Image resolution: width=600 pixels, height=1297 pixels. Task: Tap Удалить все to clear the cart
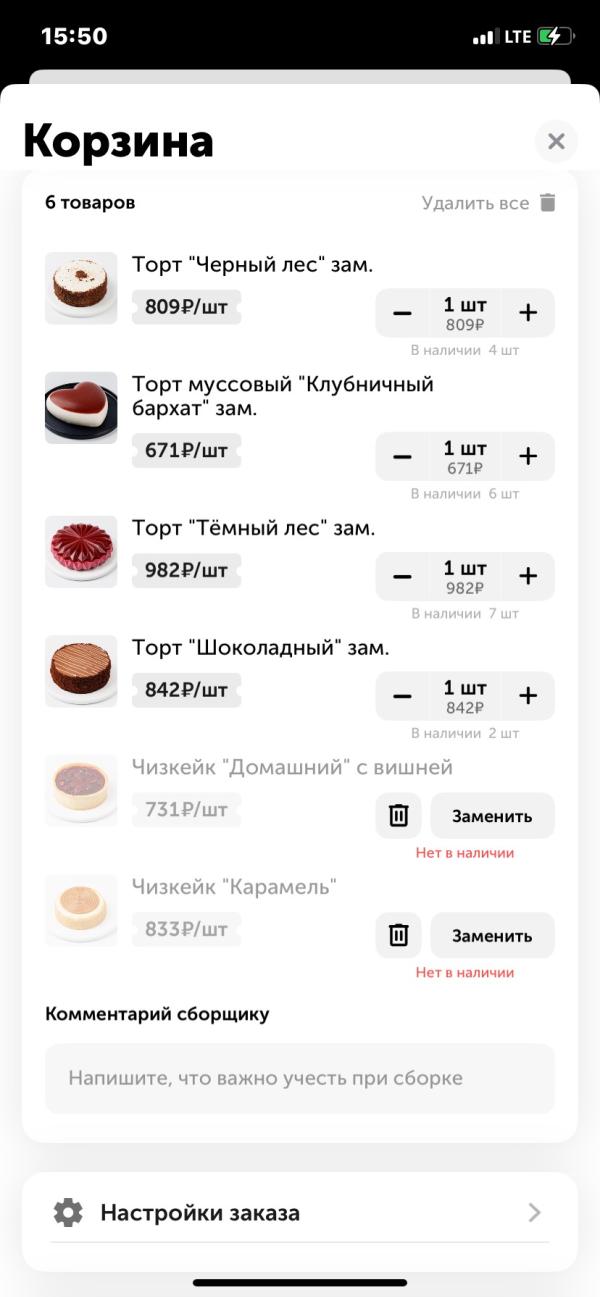click(488, 203)
